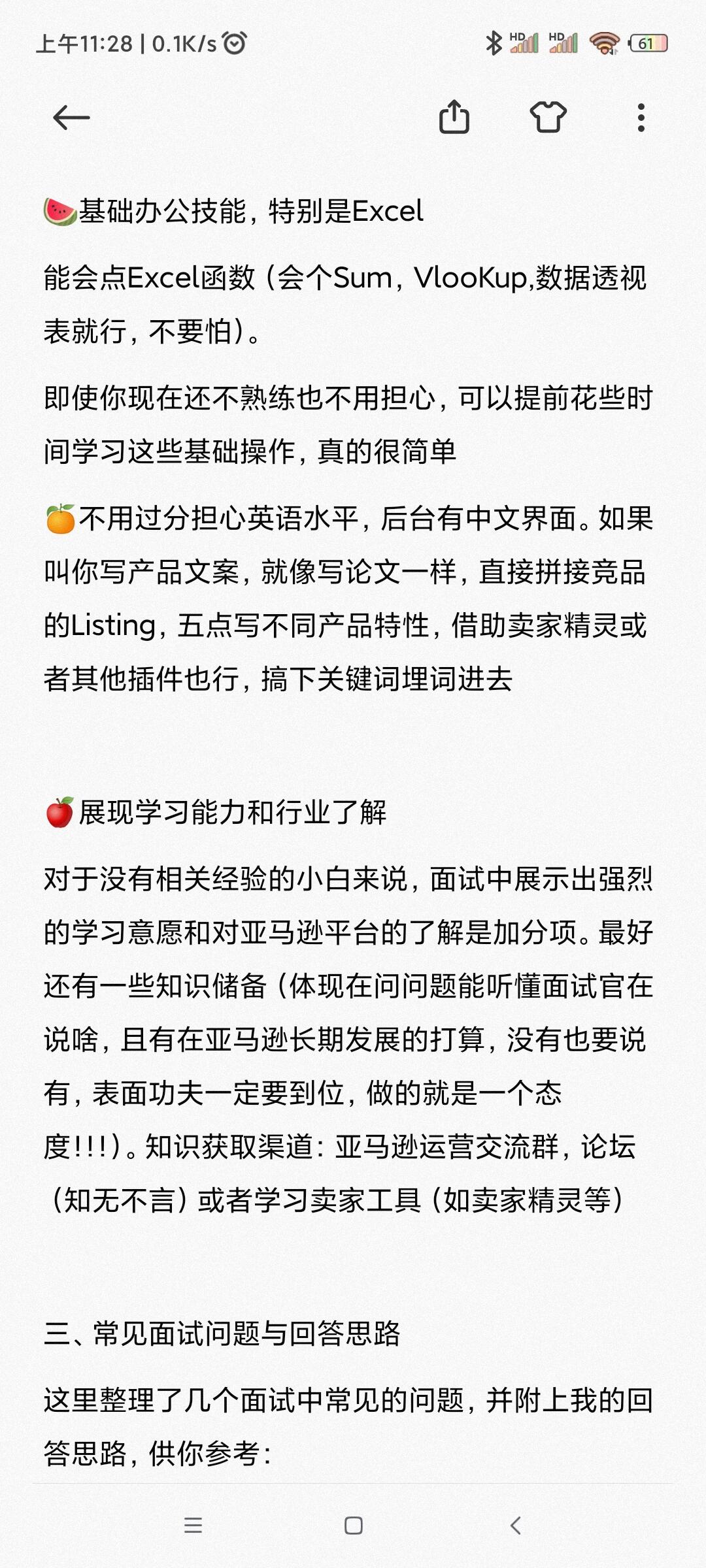Go back using the top-left arrow
The width and height of the screenshot is (706, 1568).
pos(71,118)
